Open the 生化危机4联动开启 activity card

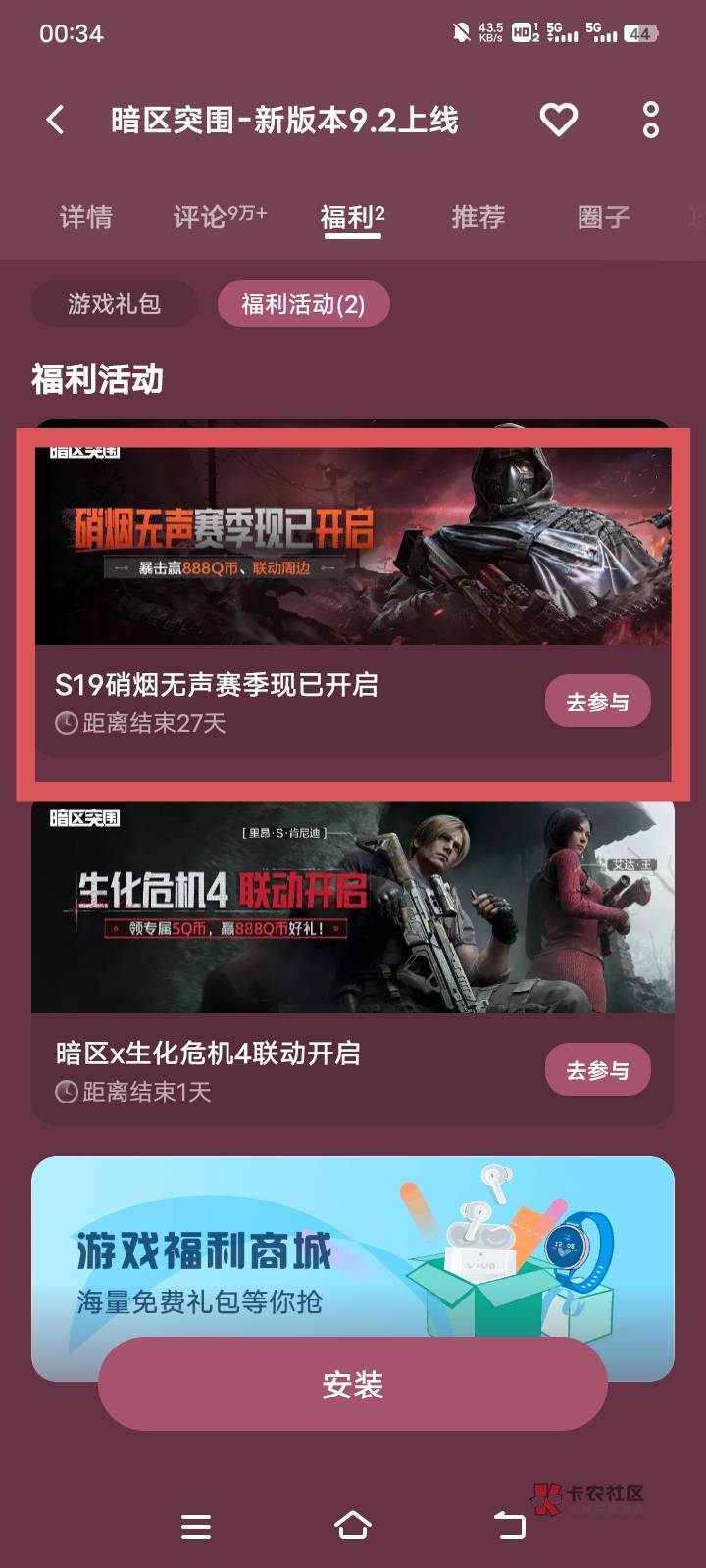pyautogui.click(x=353, y=960)
